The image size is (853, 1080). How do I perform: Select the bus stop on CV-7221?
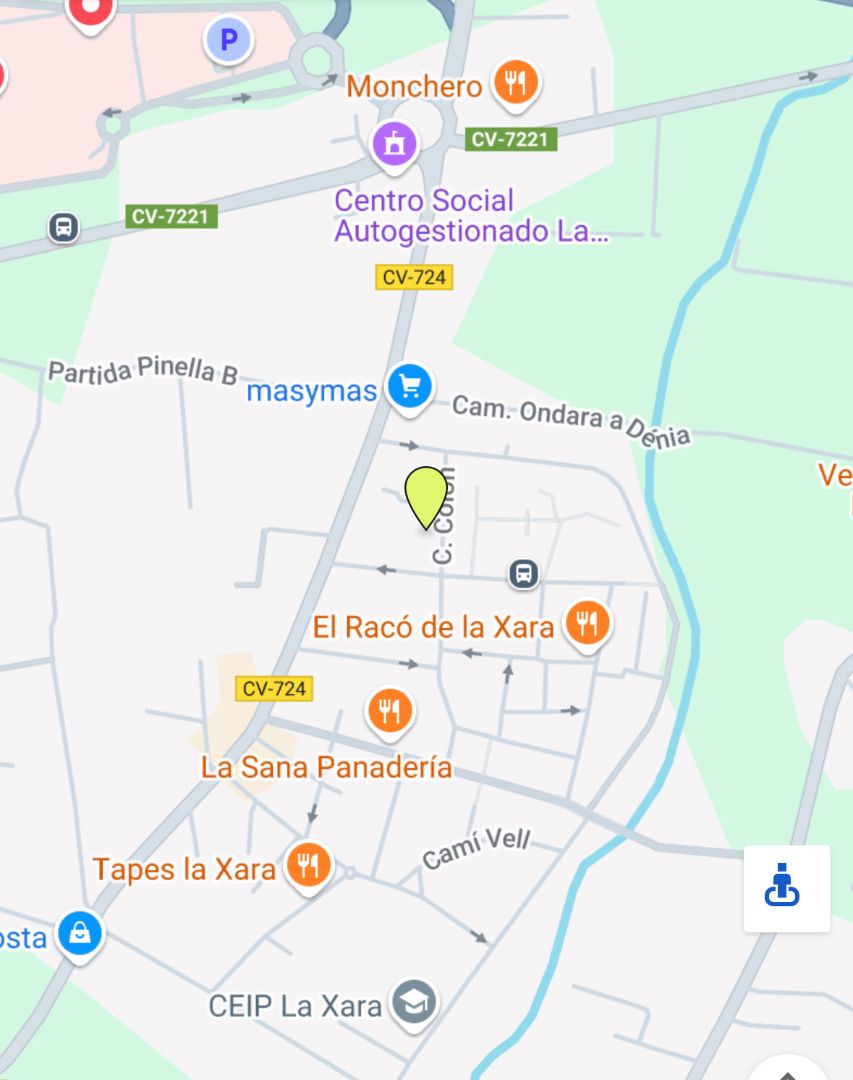coord(64,227)
